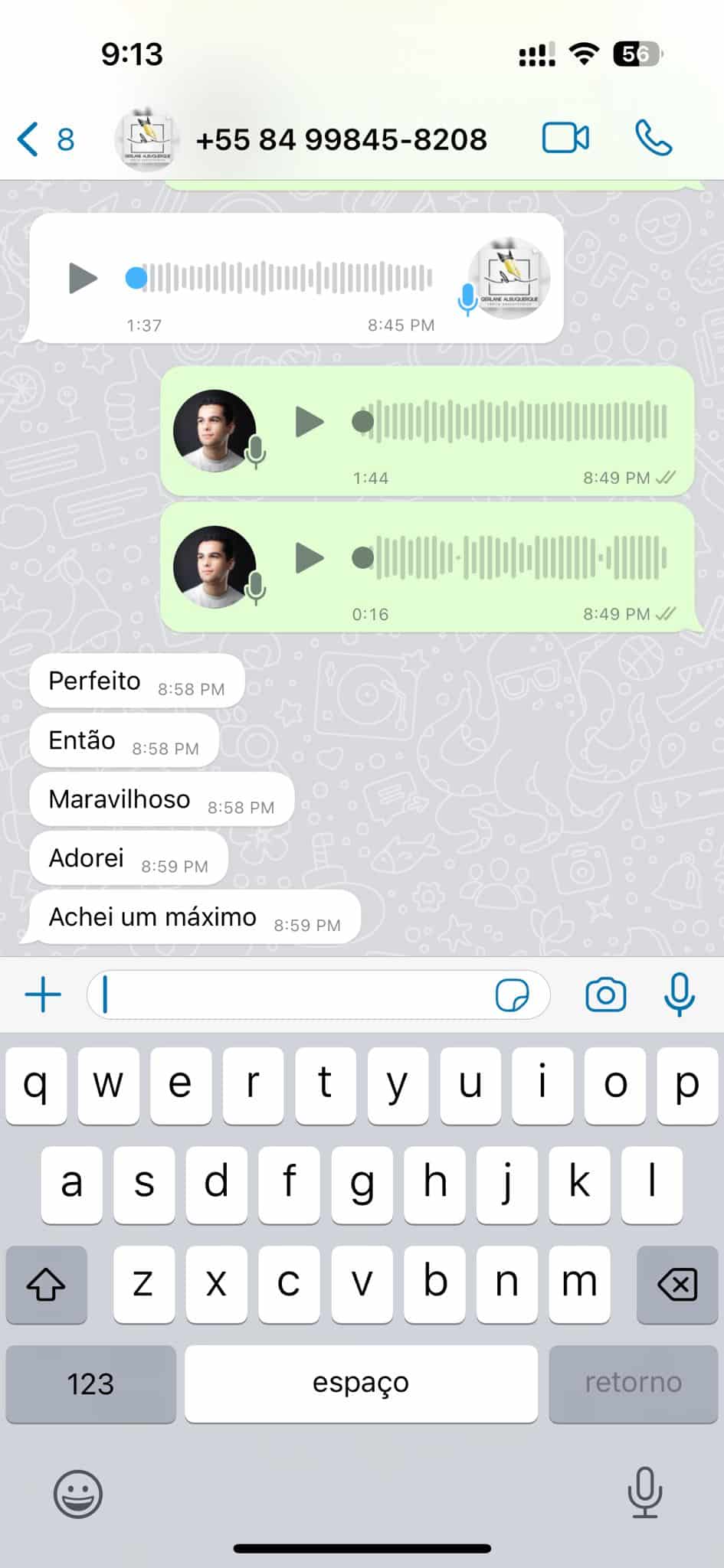Record a voice message with the blue microphone

coord(679,995)
